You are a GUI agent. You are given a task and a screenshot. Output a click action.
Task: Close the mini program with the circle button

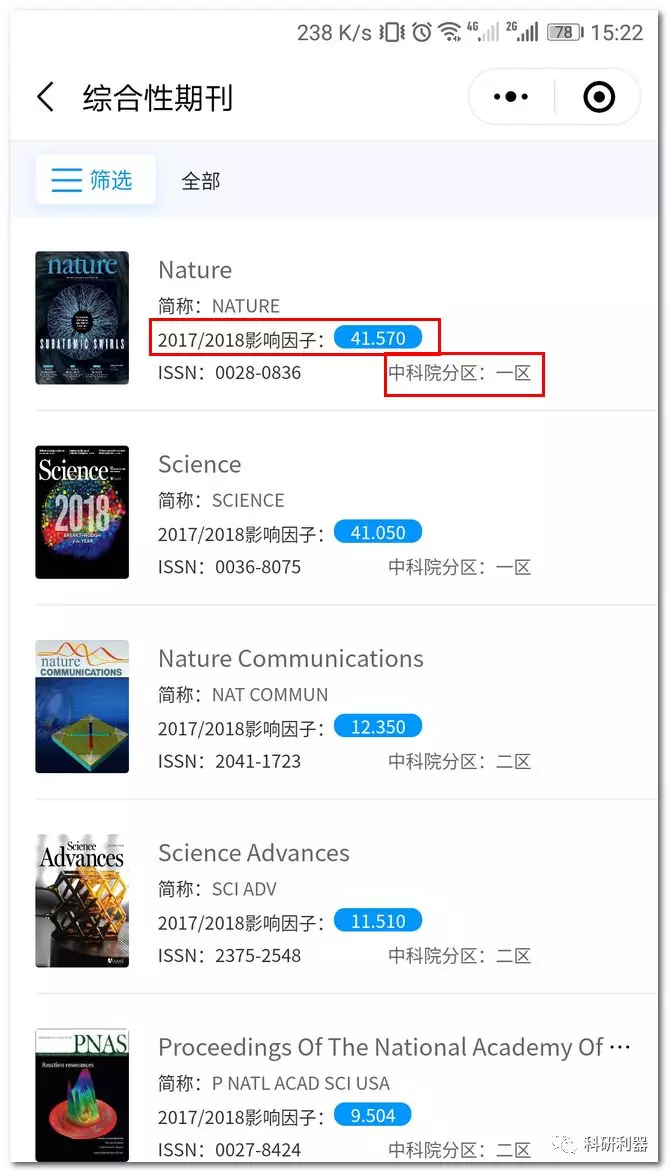coord(598,97)
